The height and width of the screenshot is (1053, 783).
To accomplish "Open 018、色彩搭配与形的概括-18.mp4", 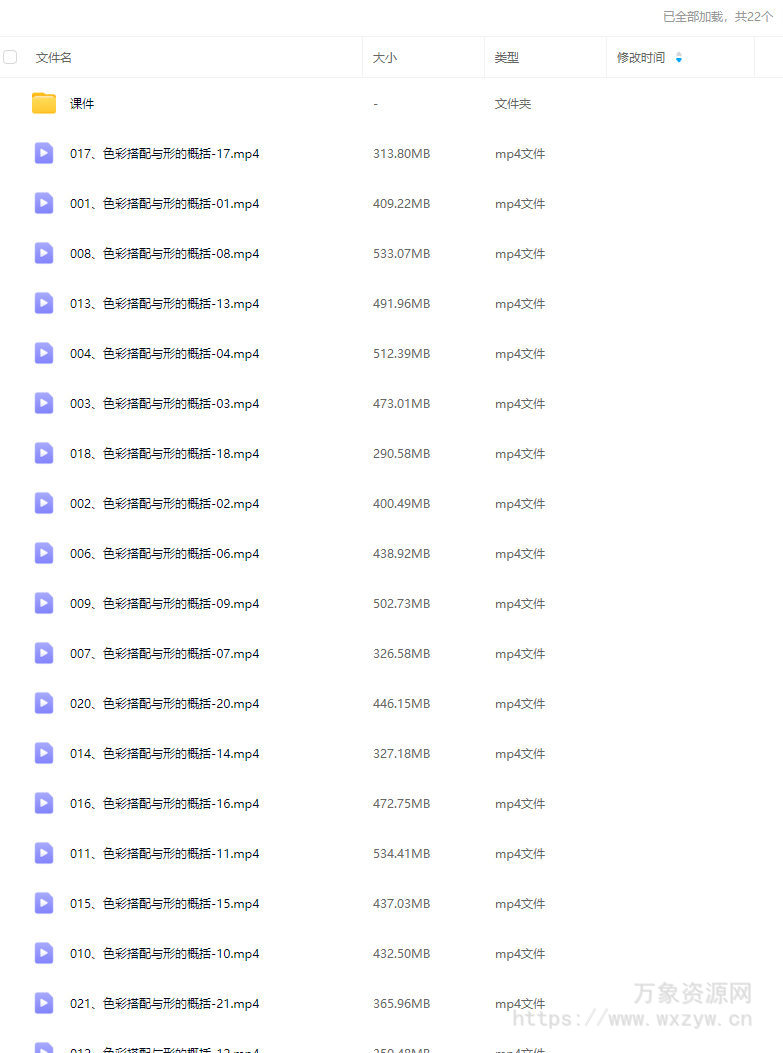I will pyautogui.click(x=164, y=454).
